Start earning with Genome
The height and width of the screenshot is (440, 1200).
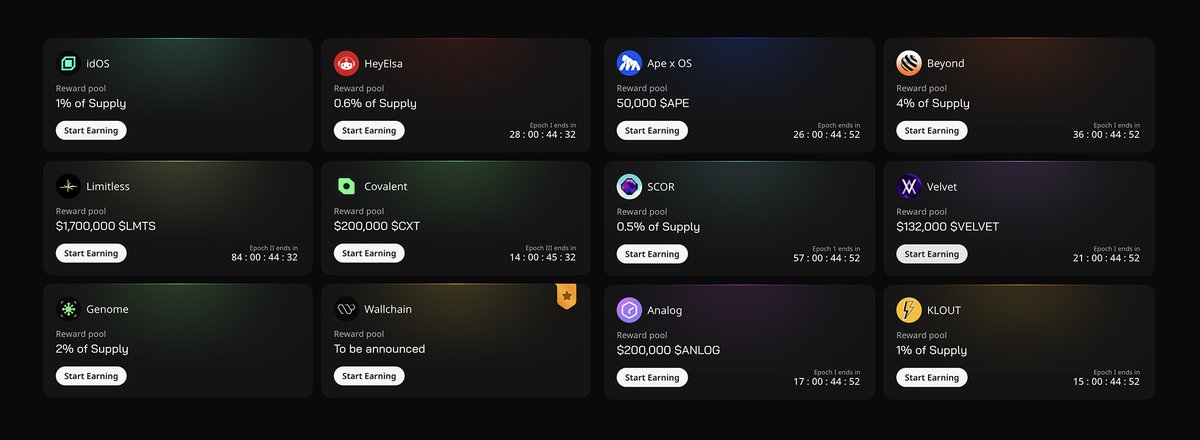pyautogui.click(x=91, y=376)
